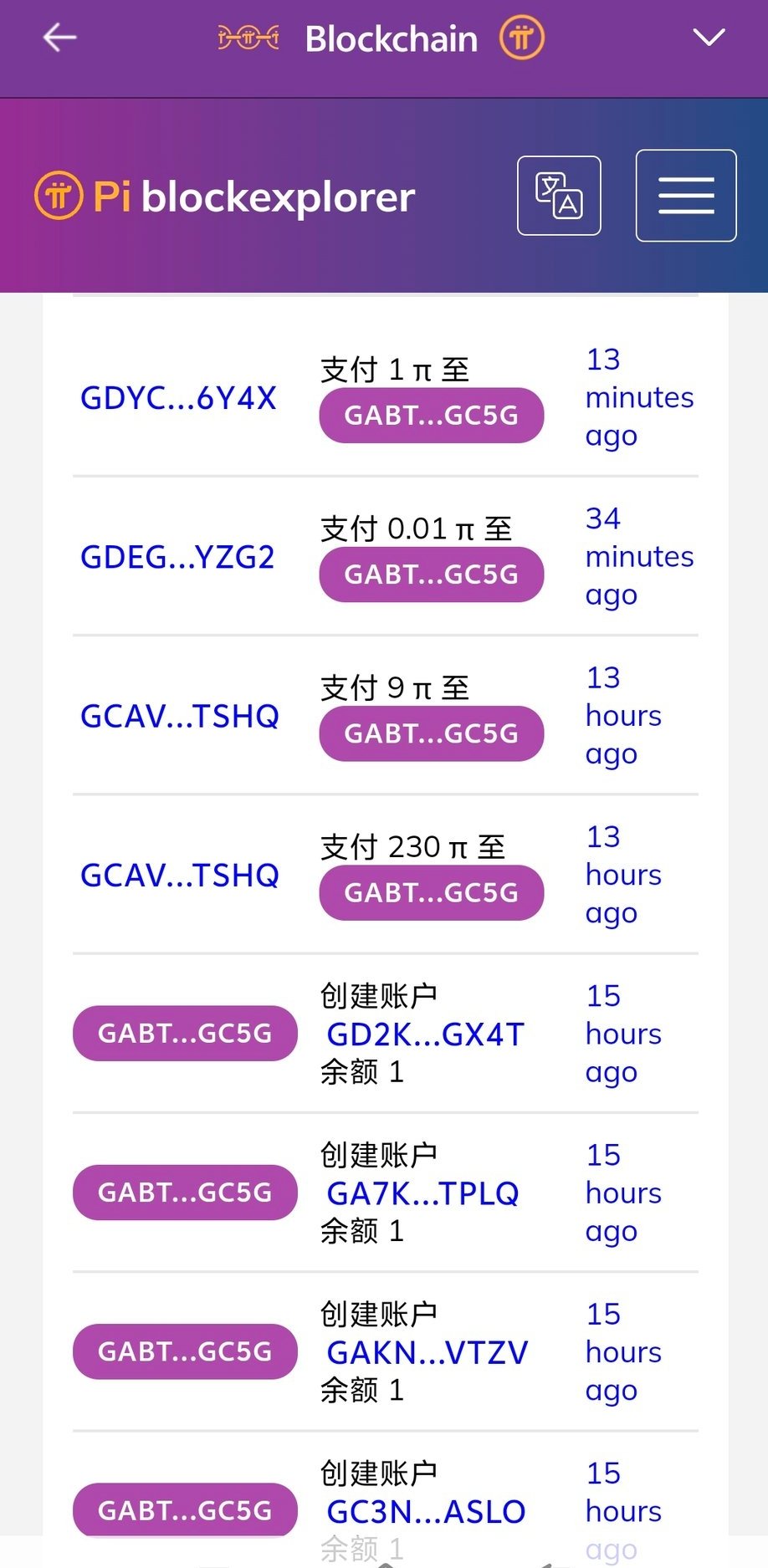Screen dimensions: 768x1568
Task: Open created account GD2K...GX4T
Action: click(x=425, y=1034)
